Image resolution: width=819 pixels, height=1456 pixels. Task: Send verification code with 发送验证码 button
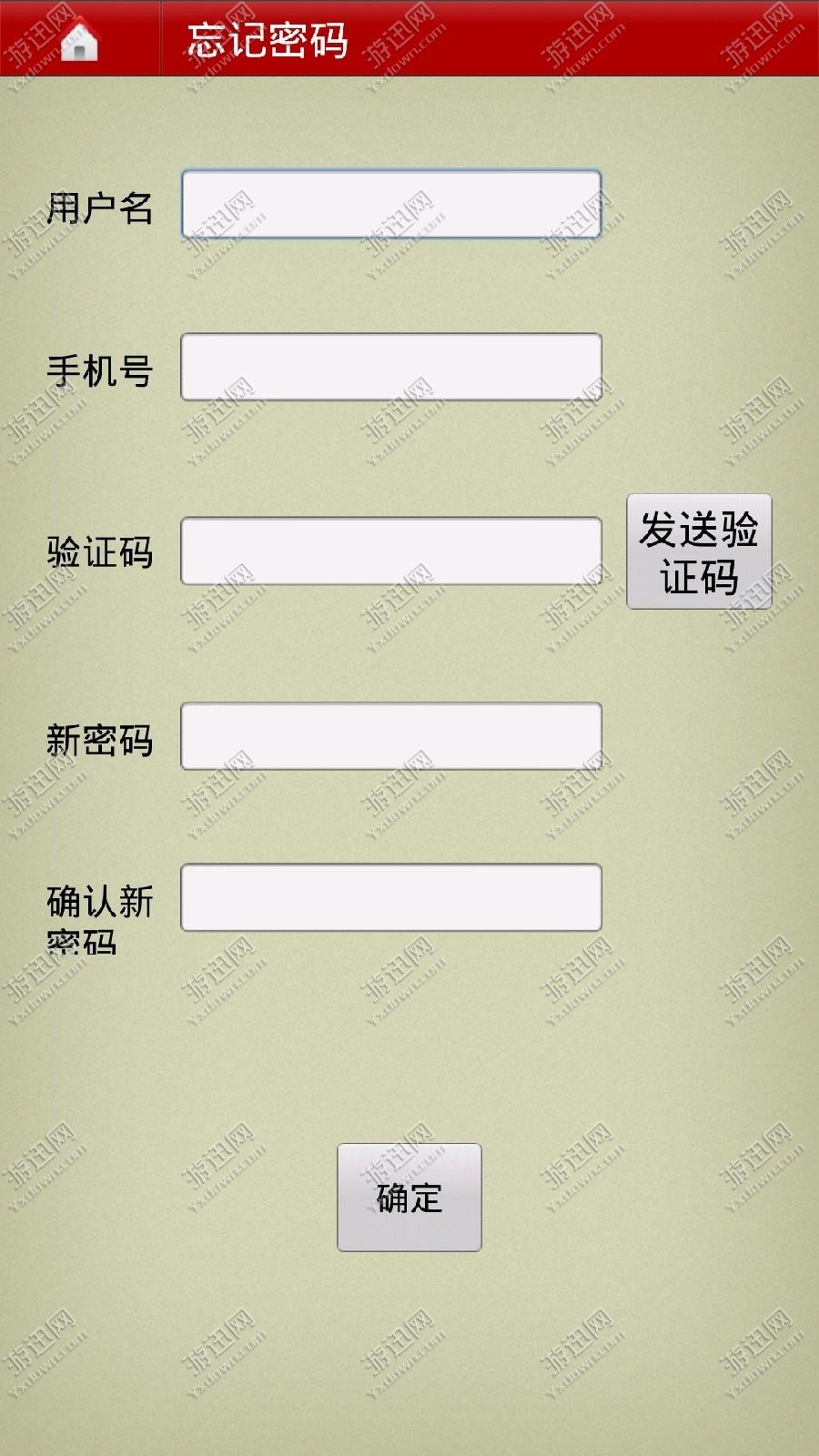[699, 551]
